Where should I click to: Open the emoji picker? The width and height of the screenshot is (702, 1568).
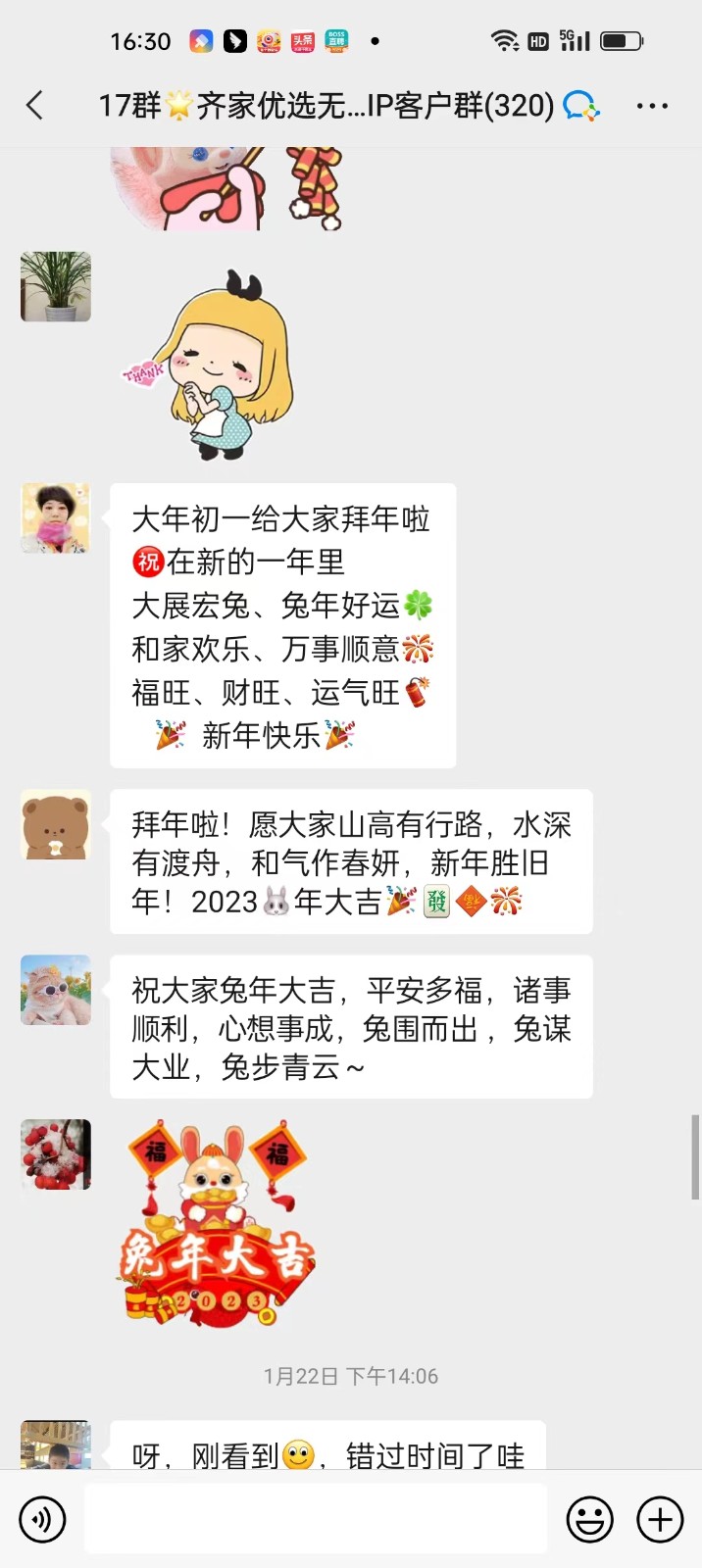click(x=590, y=1520)
